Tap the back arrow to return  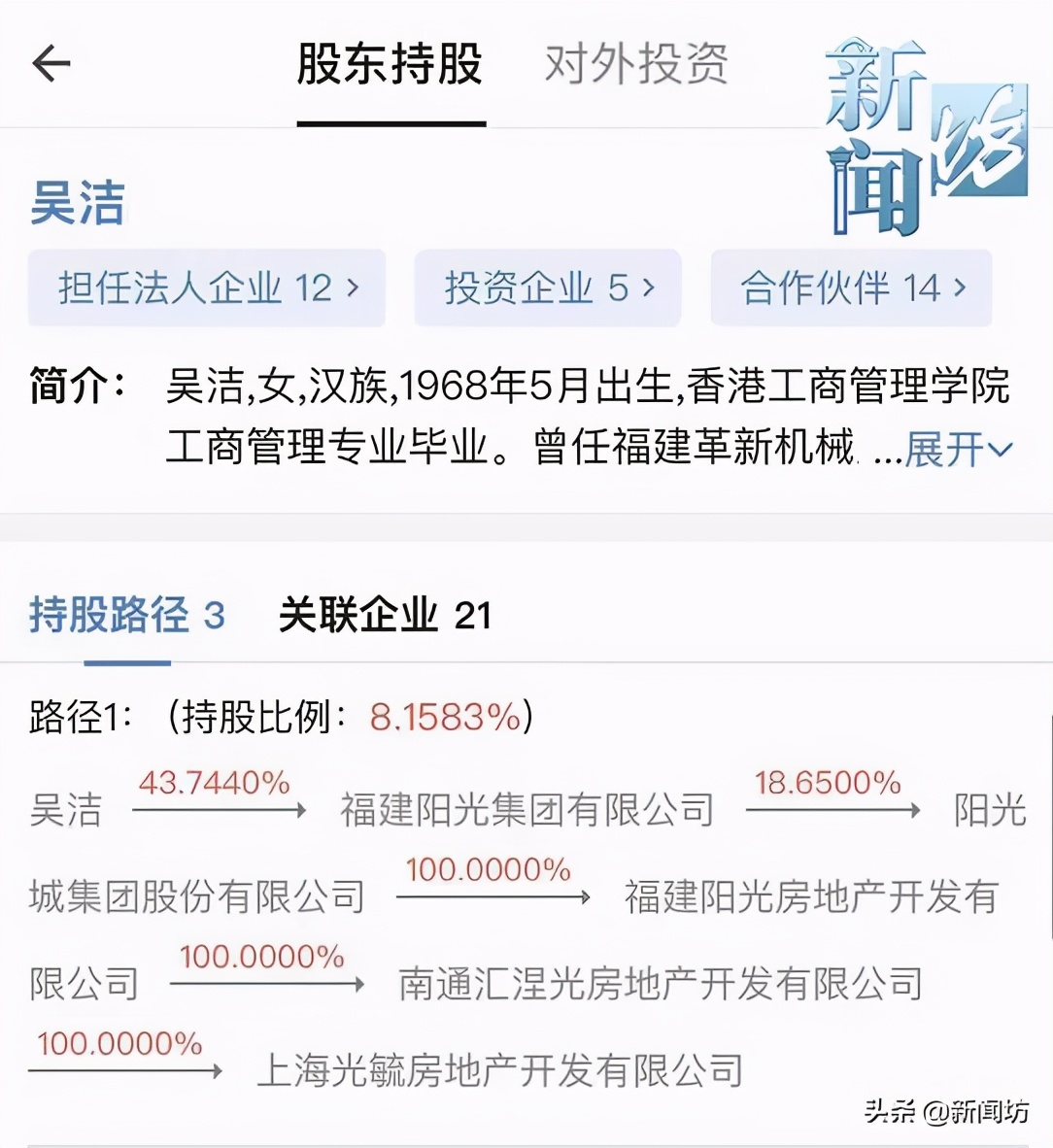51,63
